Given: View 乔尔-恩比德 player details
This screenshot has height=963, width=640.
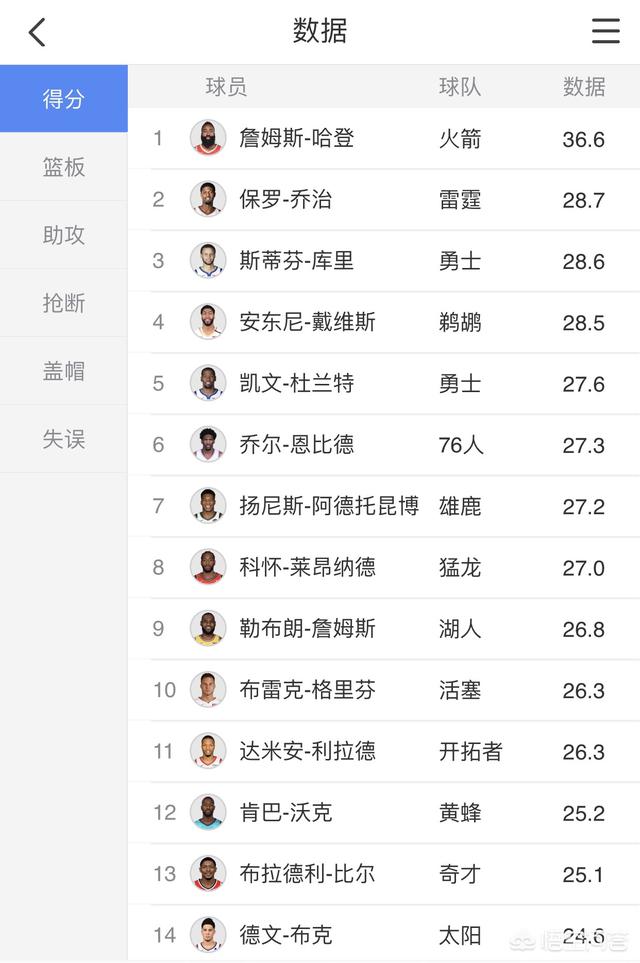Looking at the screenshot, I should tap(297, 444).
